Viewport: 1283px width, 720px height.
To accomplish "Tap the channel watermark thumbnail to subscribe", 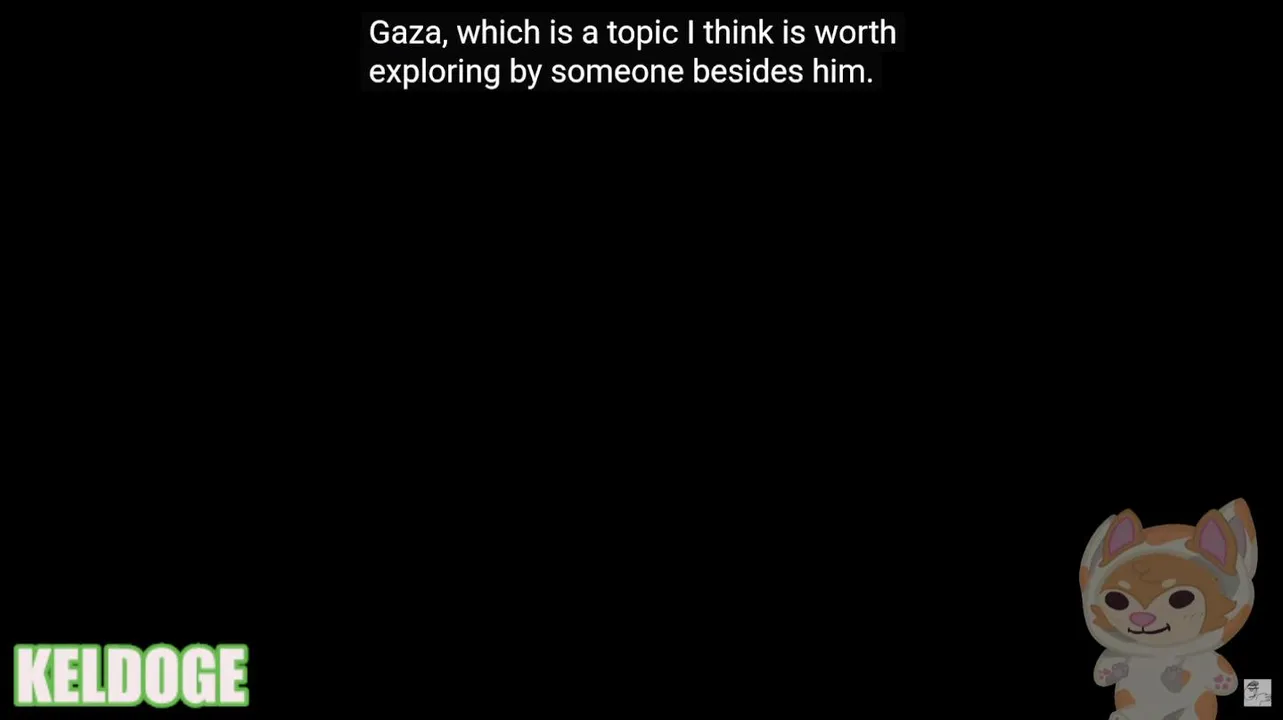I will click(x=1257, y=692).
